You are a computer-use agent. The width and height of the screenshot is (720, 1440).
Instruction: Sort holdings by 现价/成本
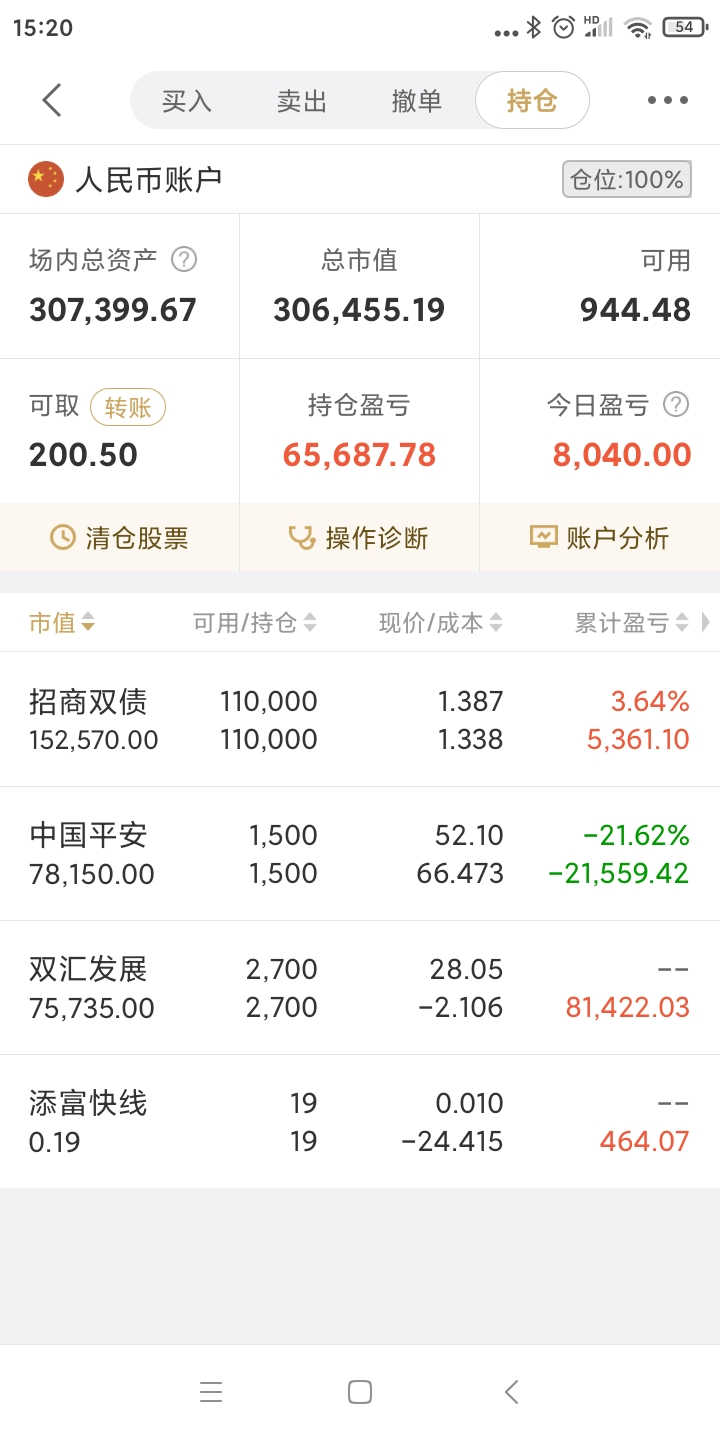441,623
